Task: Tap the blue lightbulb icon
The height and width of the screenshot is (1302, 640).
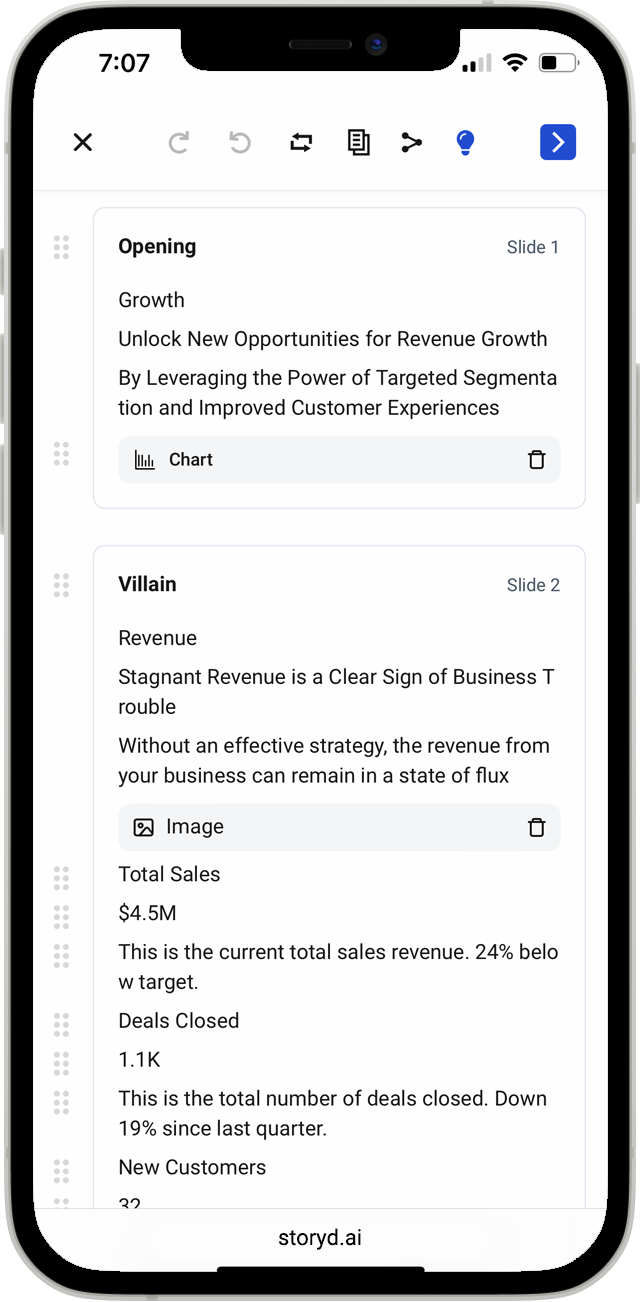Action: click(x=465, y=143)
